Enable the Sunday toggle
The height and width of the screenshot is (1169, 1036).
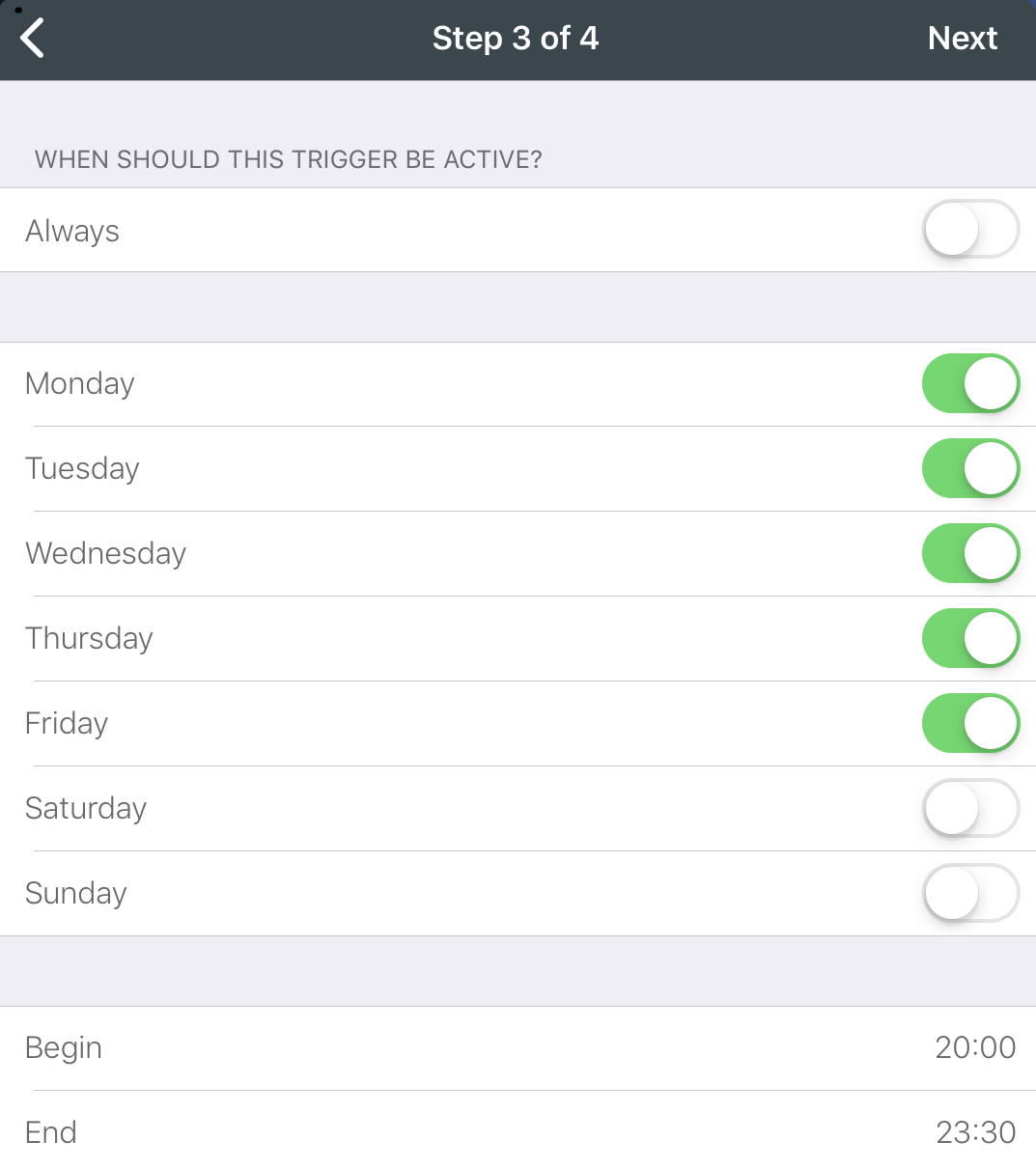click(970, 893)
